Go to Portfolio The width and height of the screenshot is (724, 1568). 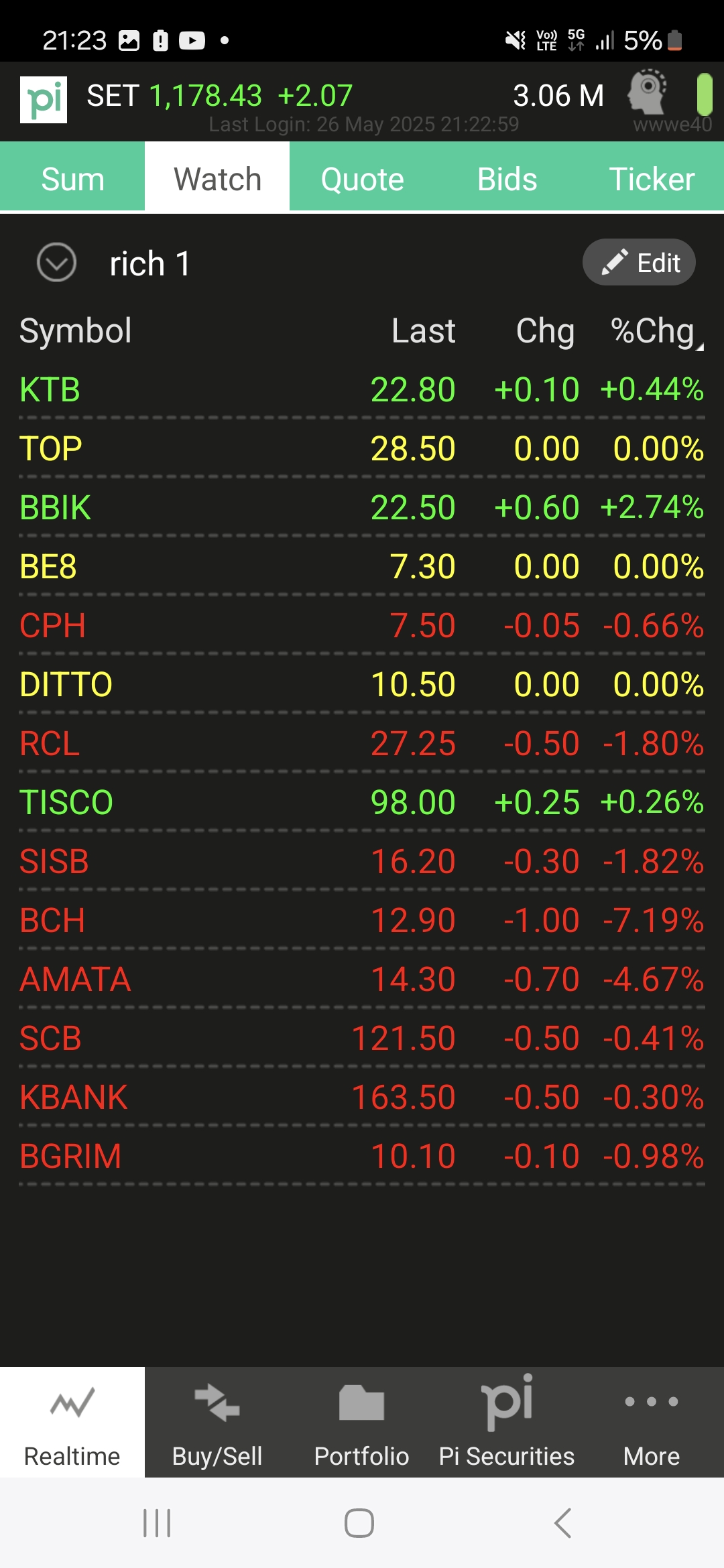pos(362,1422)
